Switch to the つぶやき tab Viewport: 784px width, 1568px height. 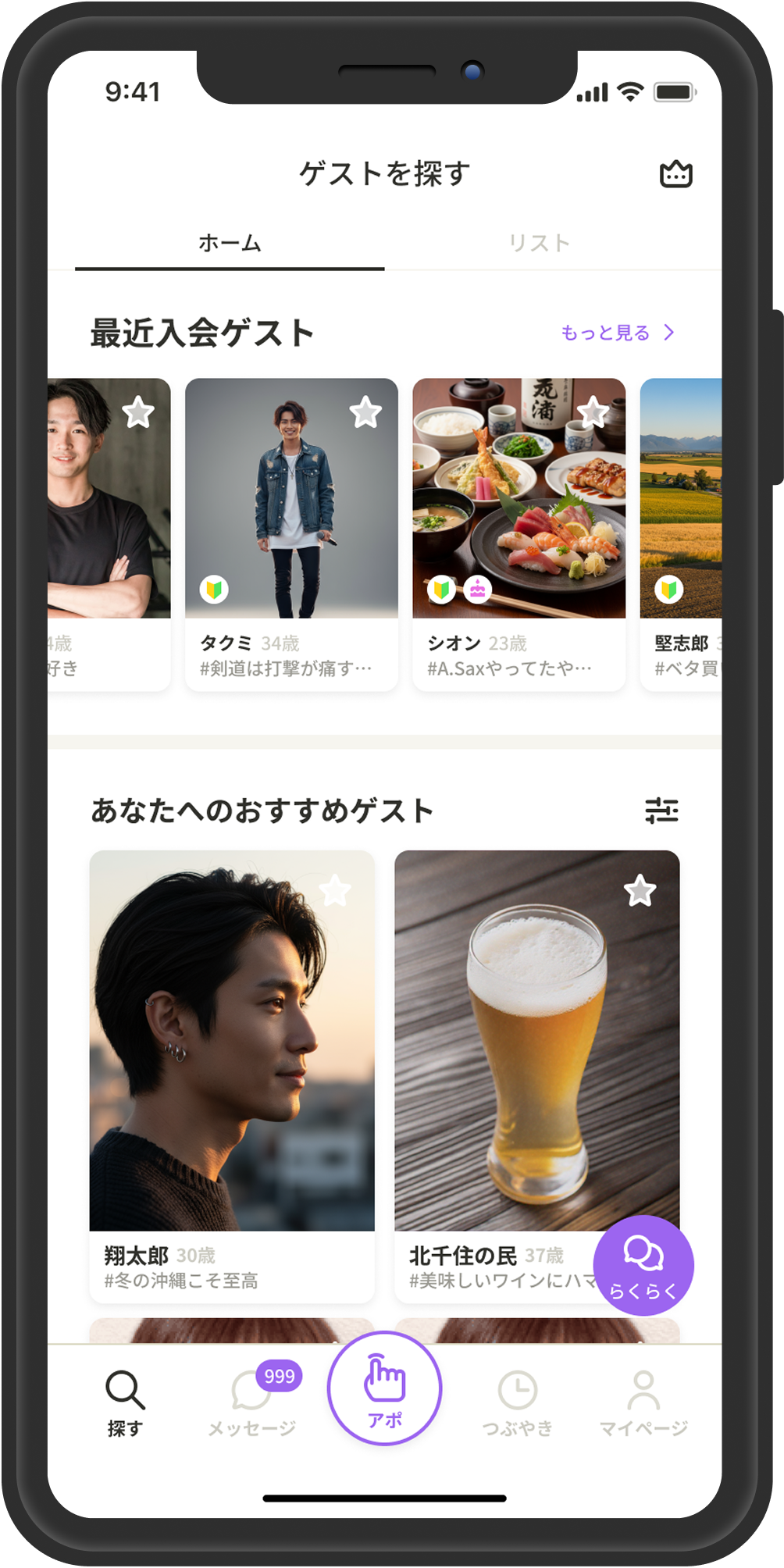[x=518, y=1402]
